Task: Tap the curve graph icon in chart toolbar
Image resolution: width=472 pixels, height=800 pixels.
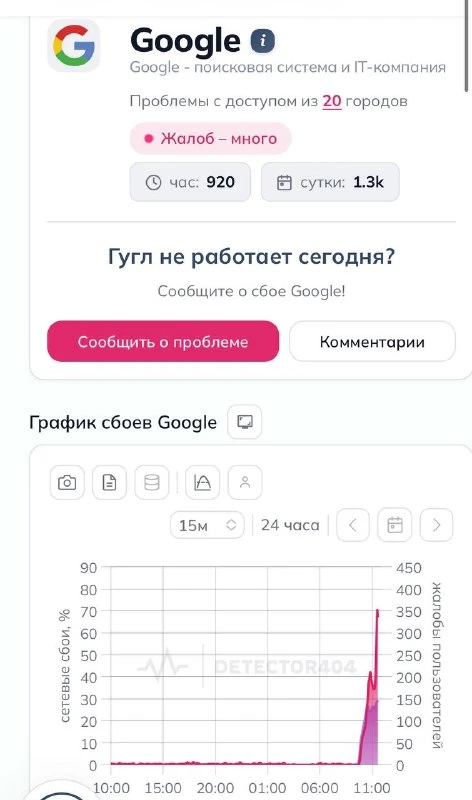Action: click(x=203, y=482)
